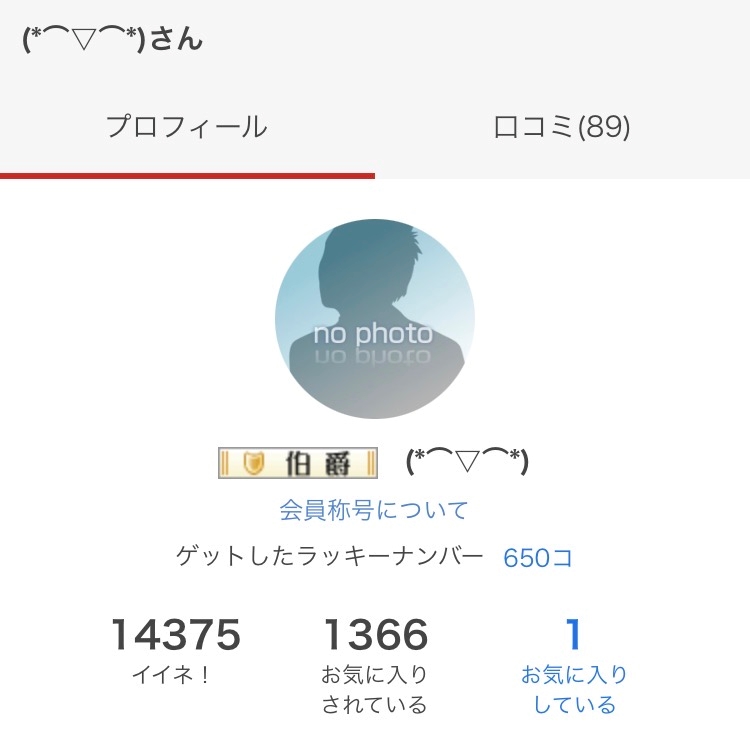Image resolution: width=750 pixels, height=756 pixels.
Task: Switch to the プロフィール tab
Action: click(187, 127)
